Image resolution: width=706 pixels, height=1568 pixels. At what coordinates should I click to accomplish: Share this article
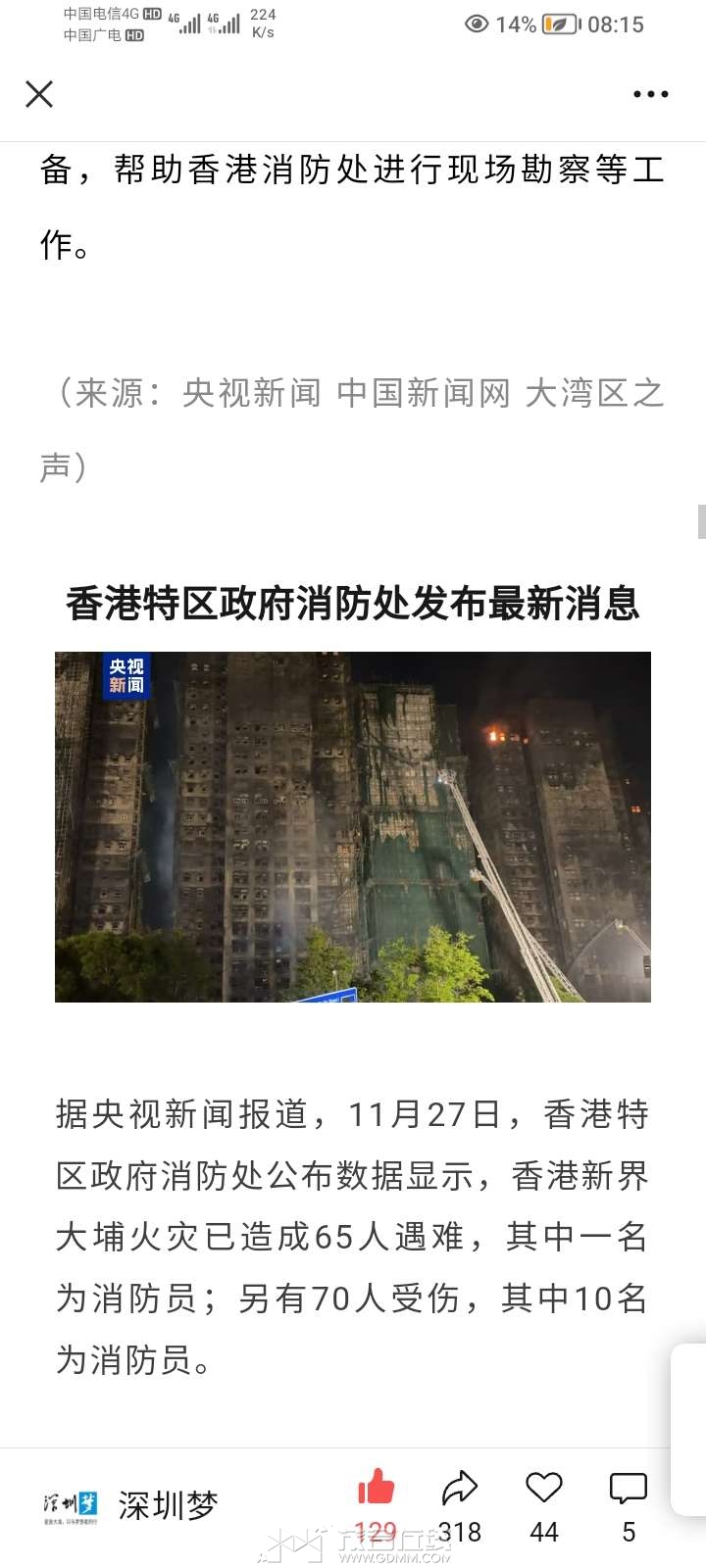click(459, 1489)
